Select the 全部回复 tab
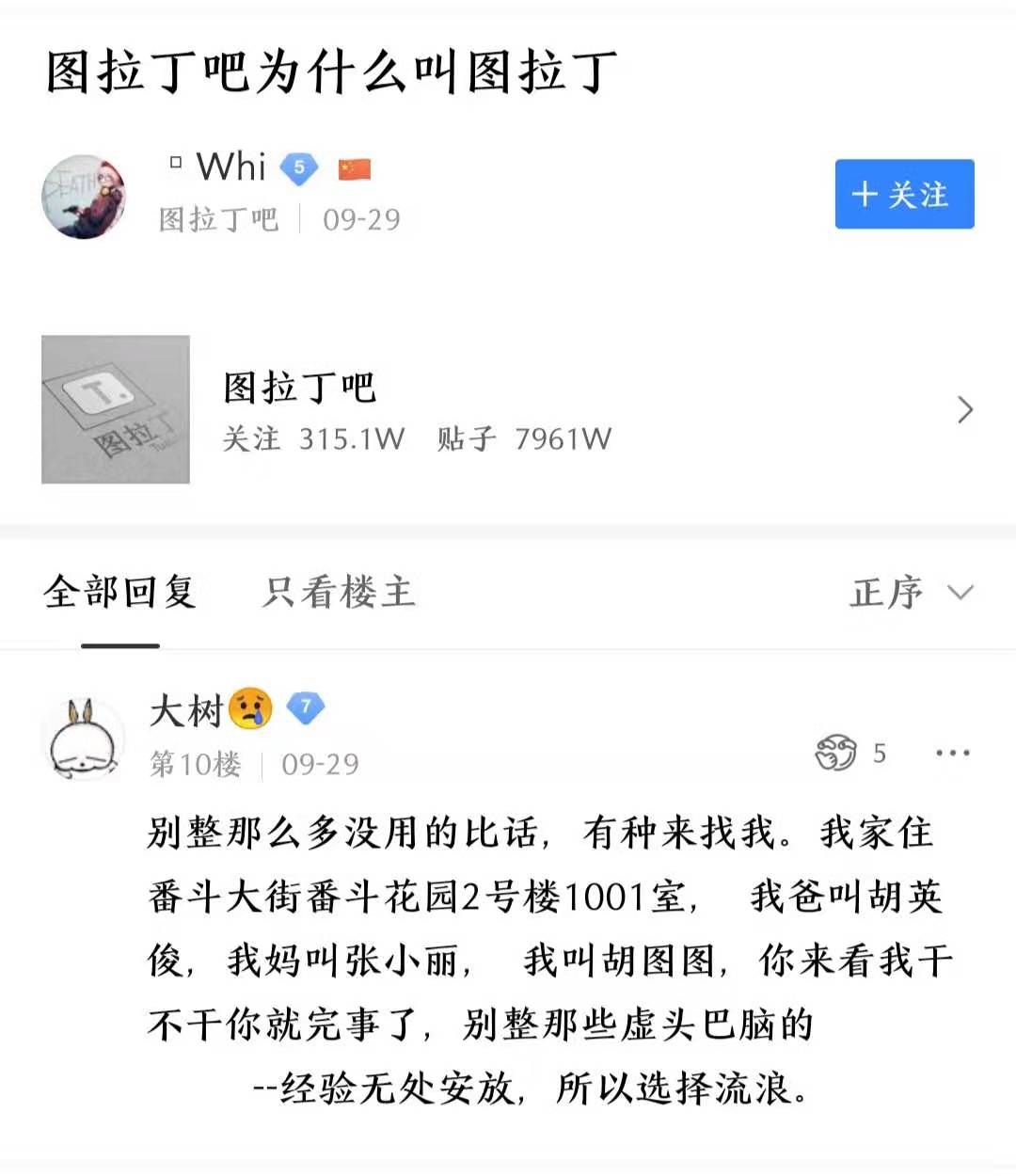This screenshot has height=1176, width=1016. click(x=119, y=593)
